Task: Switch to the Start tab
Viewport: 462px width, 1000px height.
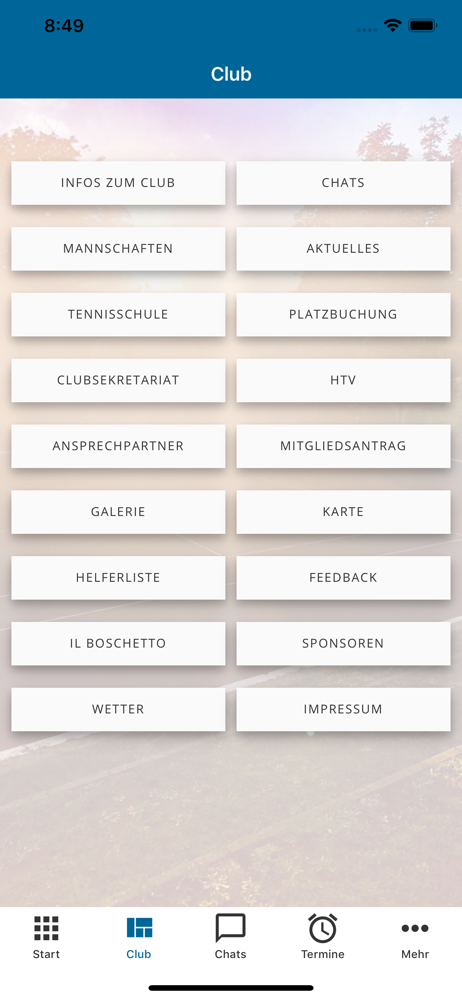Action: pos(46,937)
